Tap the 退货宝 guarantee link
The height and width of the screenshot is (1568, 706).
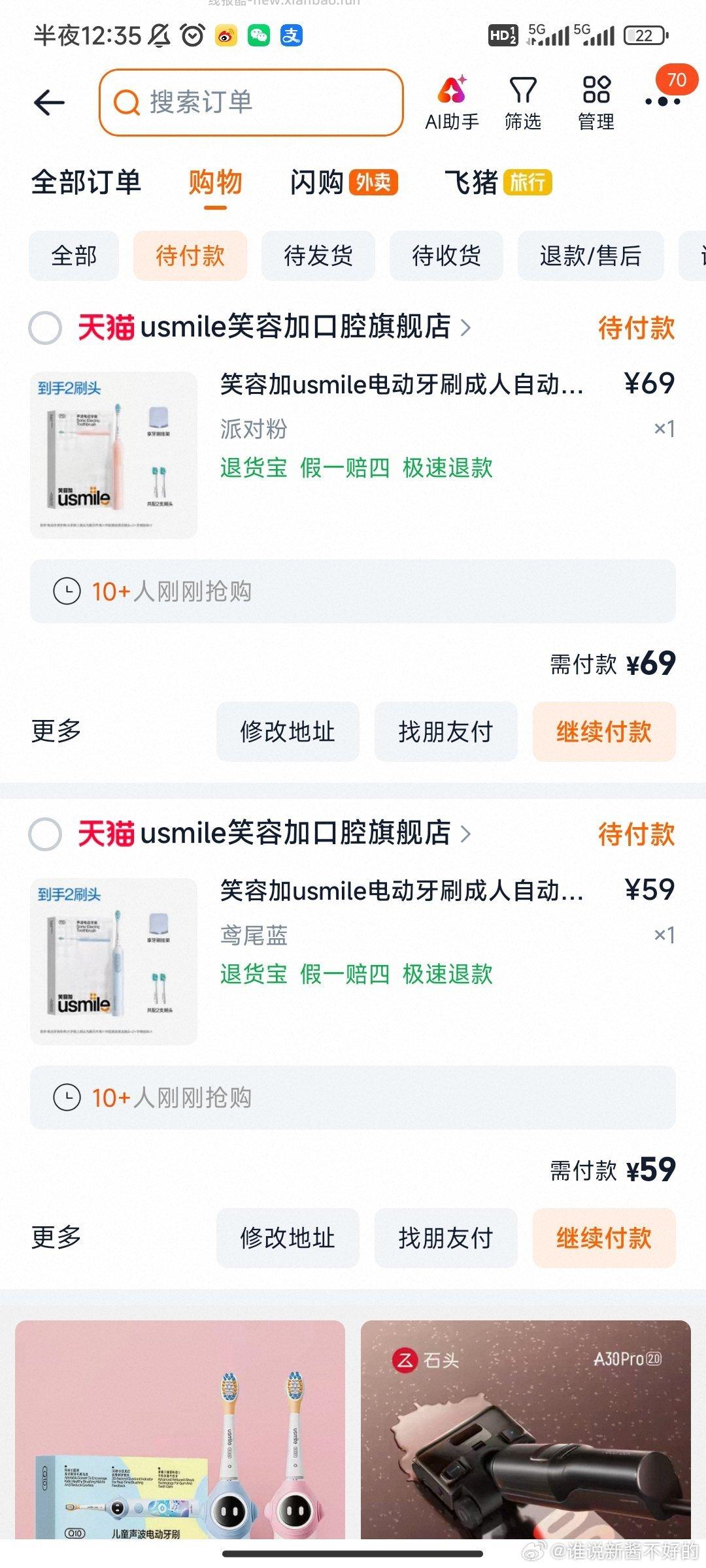click(x=253, y=468)
